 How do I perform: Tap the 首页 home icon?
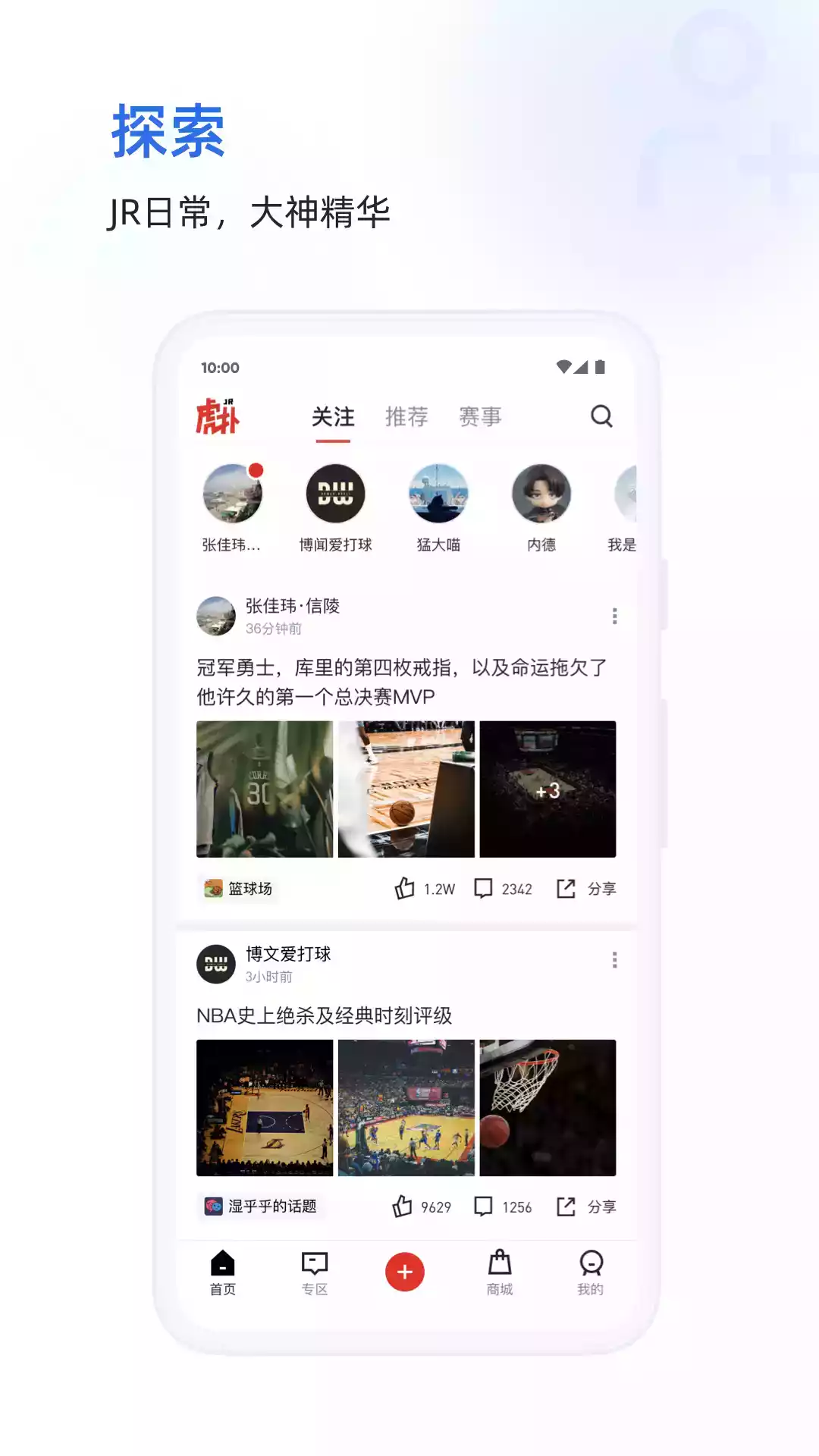(222, 1274)
